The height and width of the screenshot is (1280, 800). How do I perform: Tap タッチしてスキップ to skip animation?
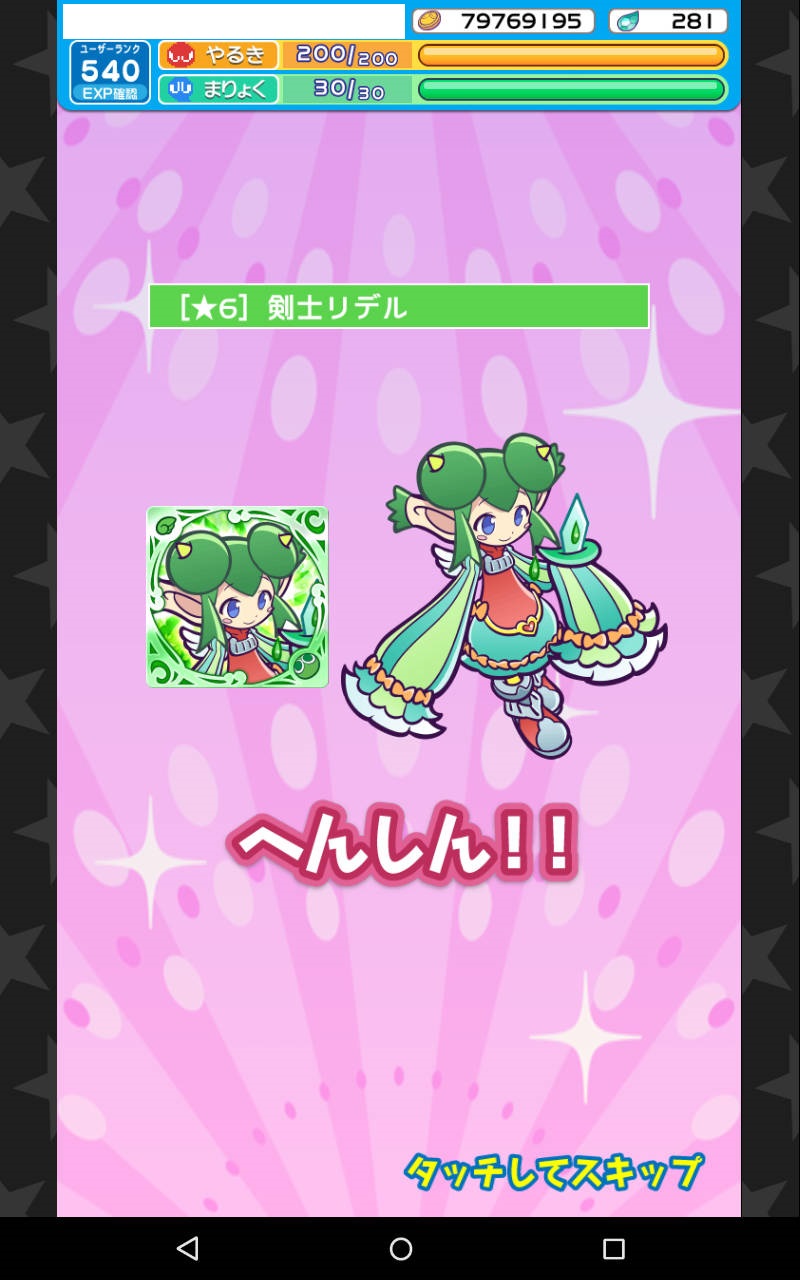[x=553, y=1172]
